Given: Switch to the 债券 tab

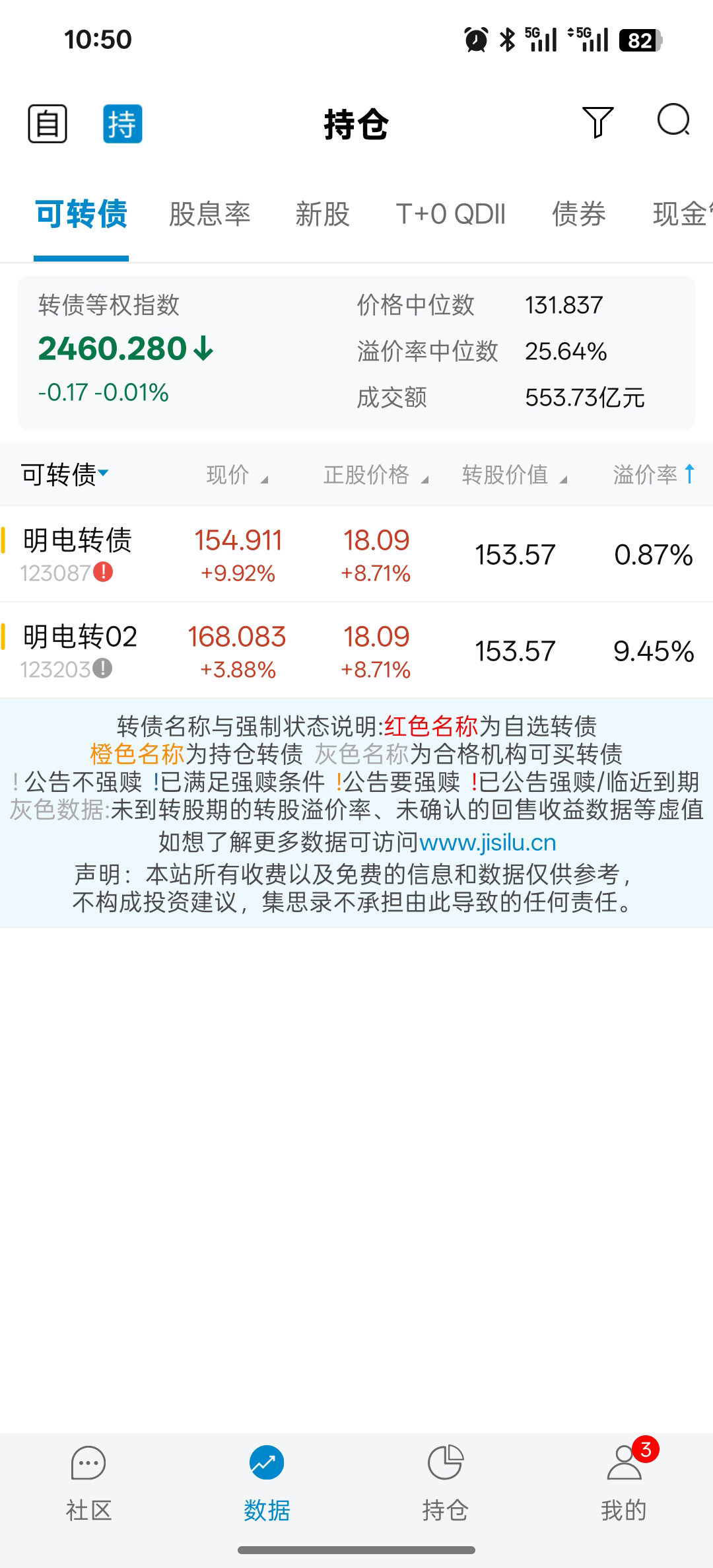Looking at the screenshot, I should [x=578, y=214].
